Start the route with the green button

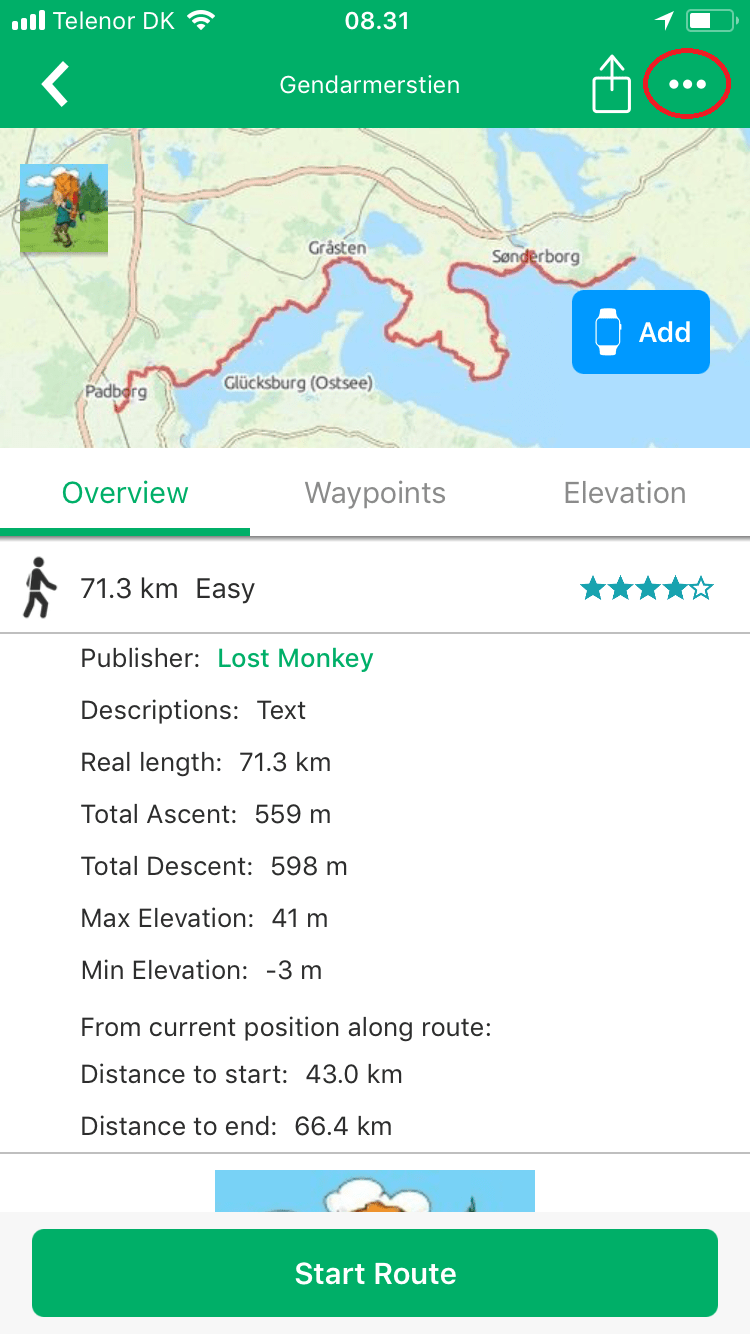pos(375,1273)
